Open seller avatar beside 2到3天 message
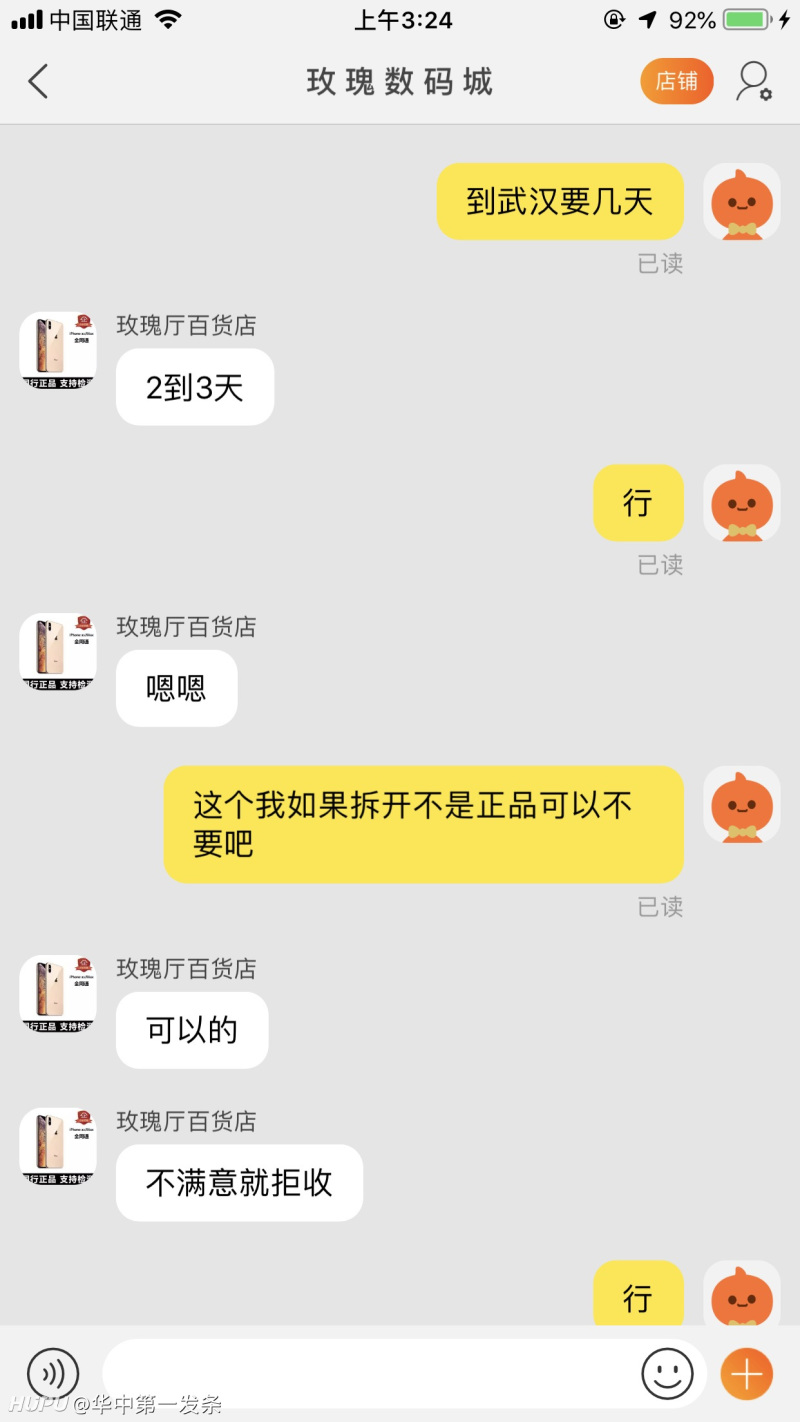 [58, 350]
